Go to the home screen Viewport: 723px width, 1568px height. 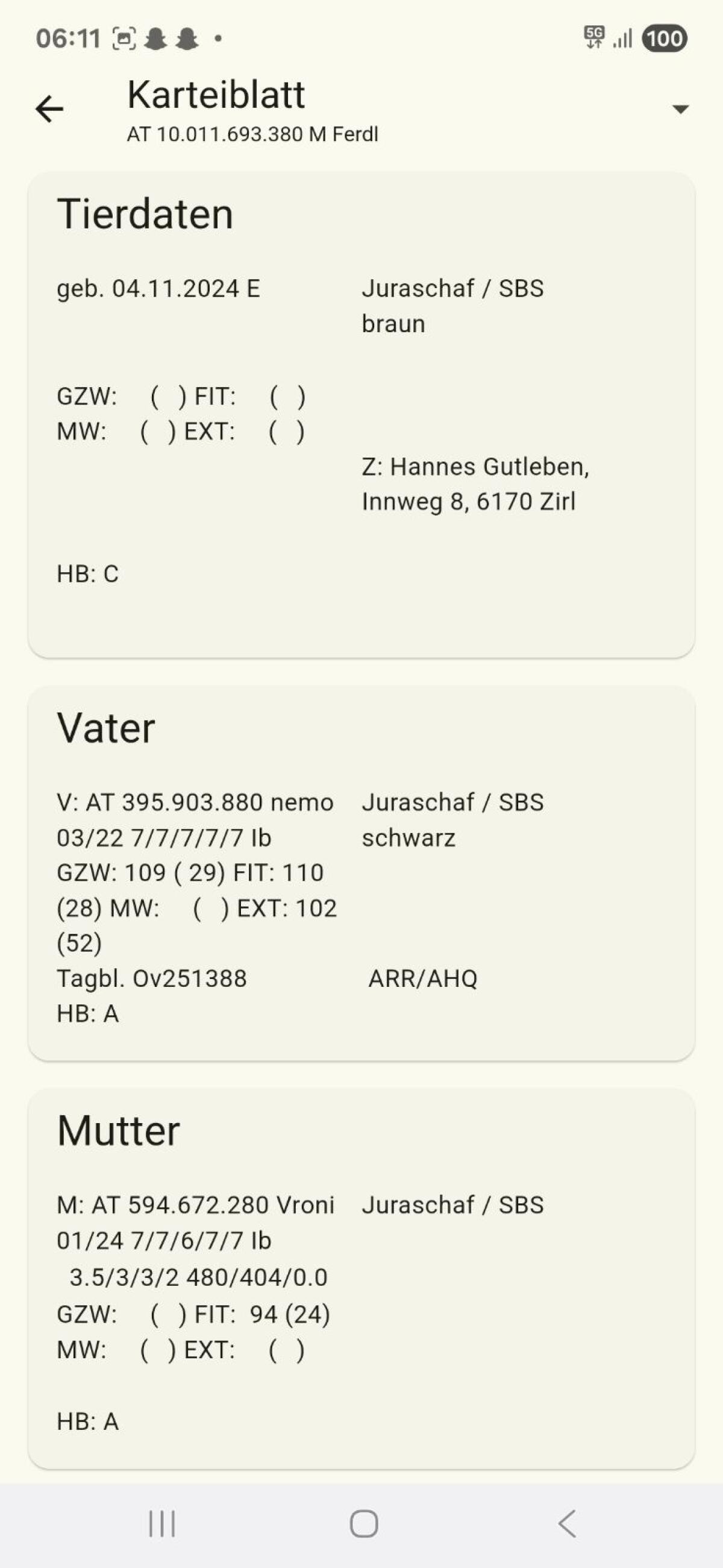tap(364, 1523)
